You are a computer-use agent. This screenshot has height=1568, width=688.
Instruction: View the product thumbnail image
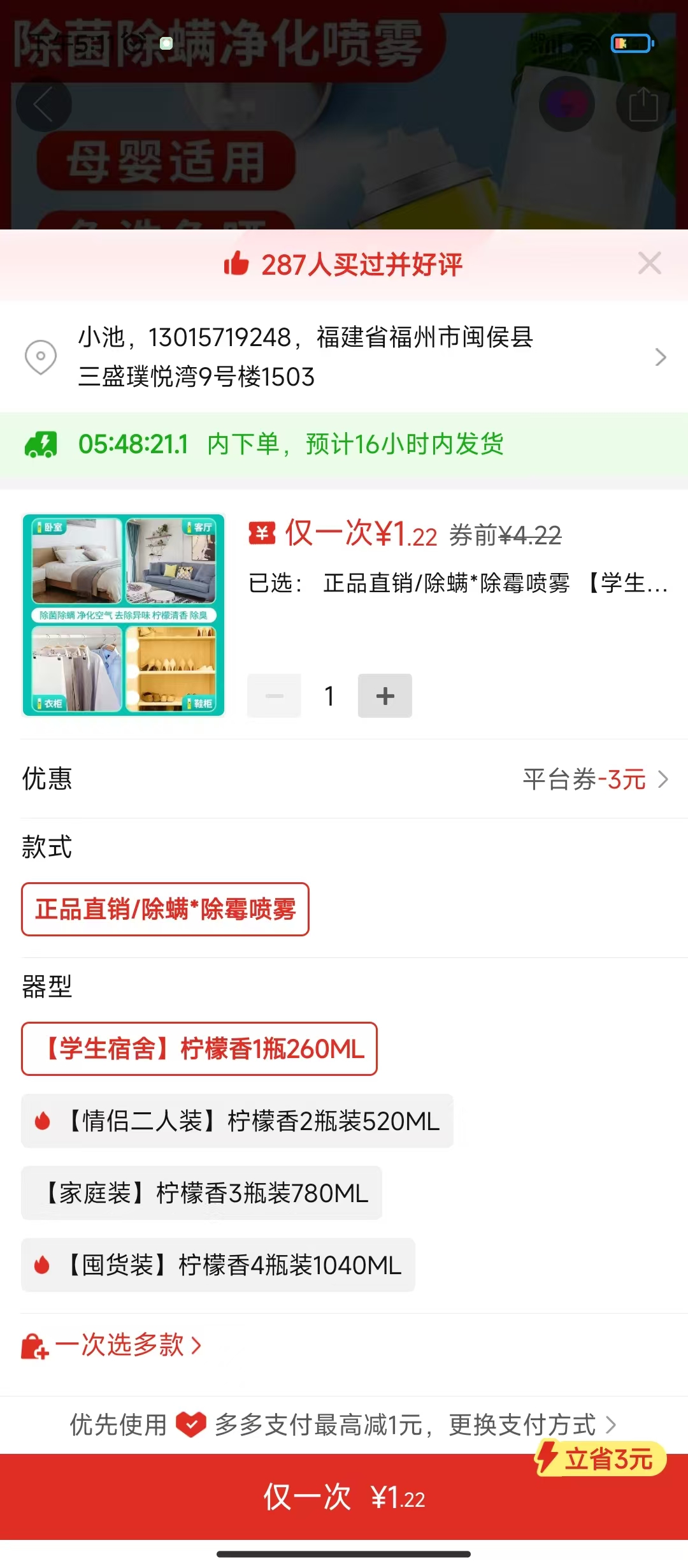[124, 615]
